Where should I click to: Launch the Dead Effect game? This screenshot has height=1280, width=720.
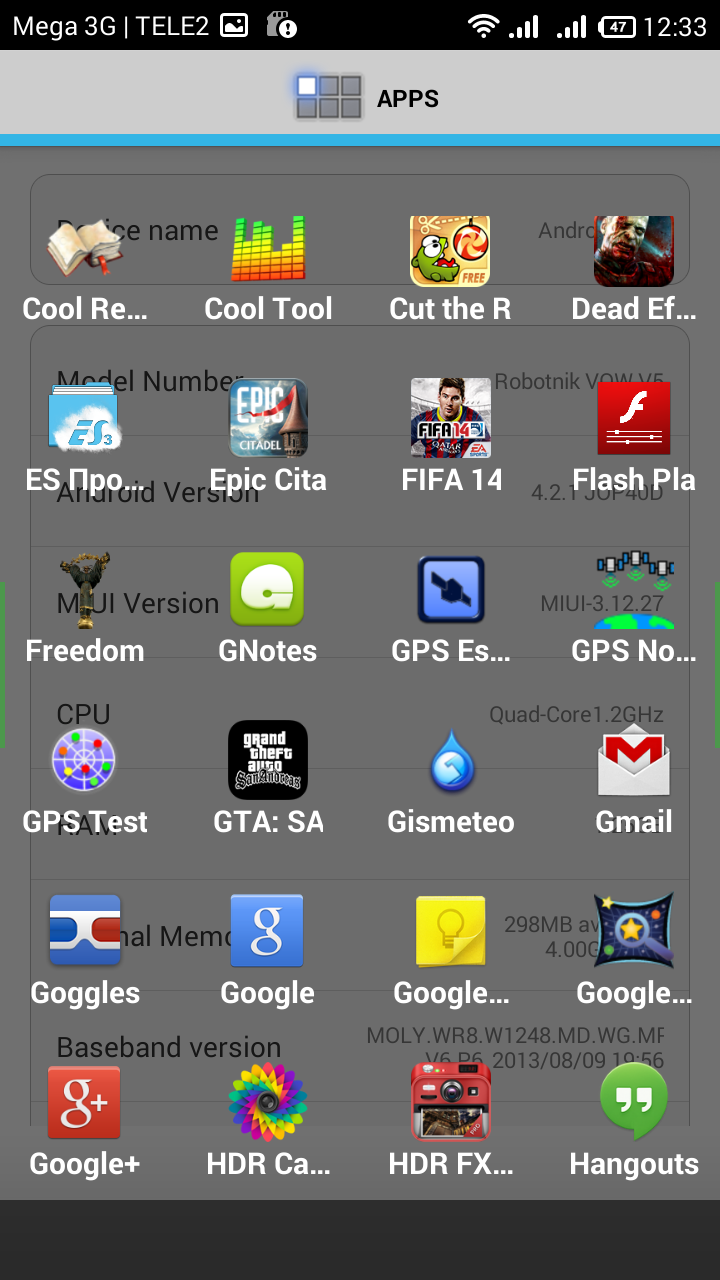point(633,250)
